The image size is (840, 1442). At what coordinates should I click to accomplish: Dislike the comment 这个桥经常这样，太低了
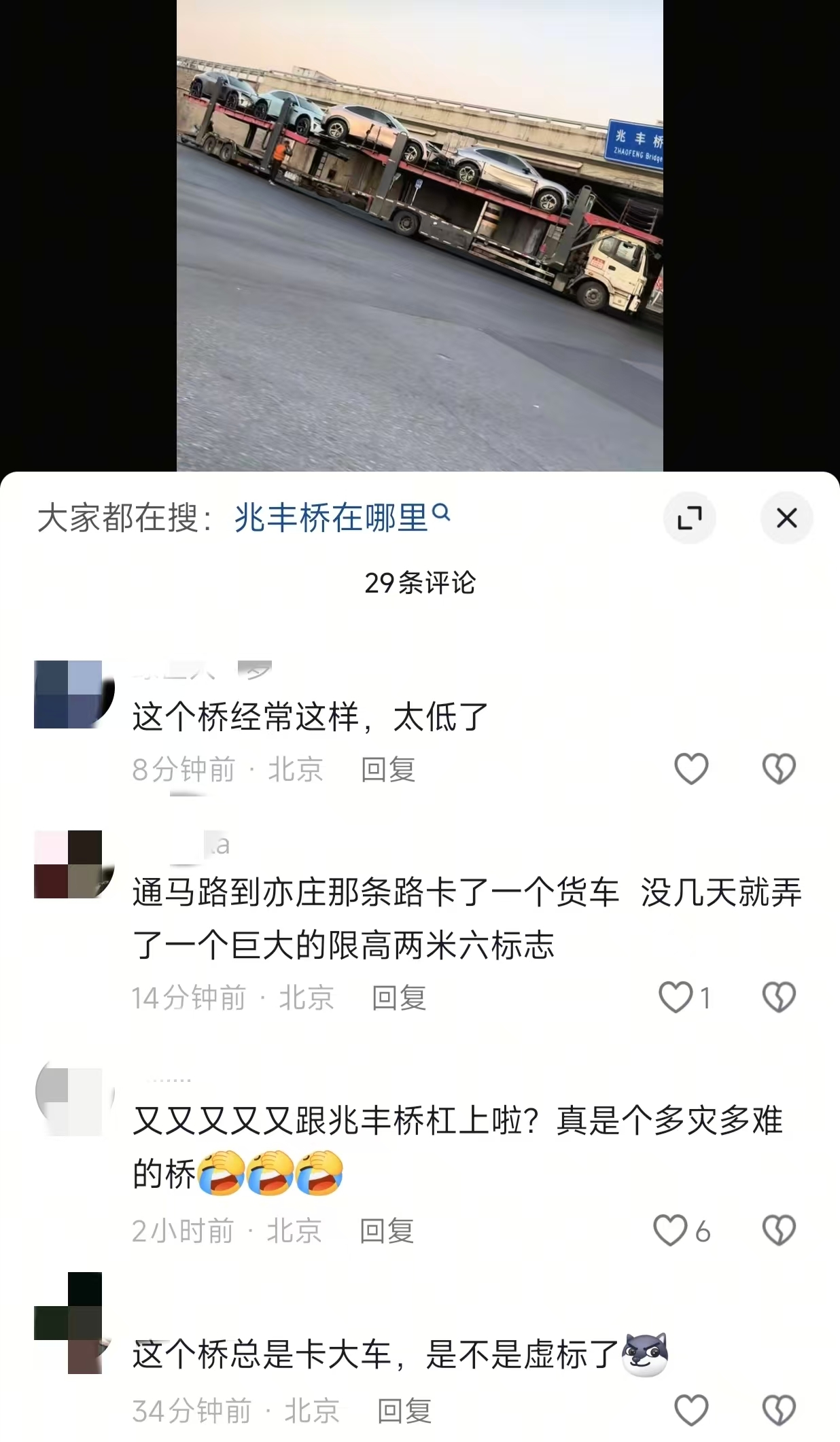click(x=779, y=769)
